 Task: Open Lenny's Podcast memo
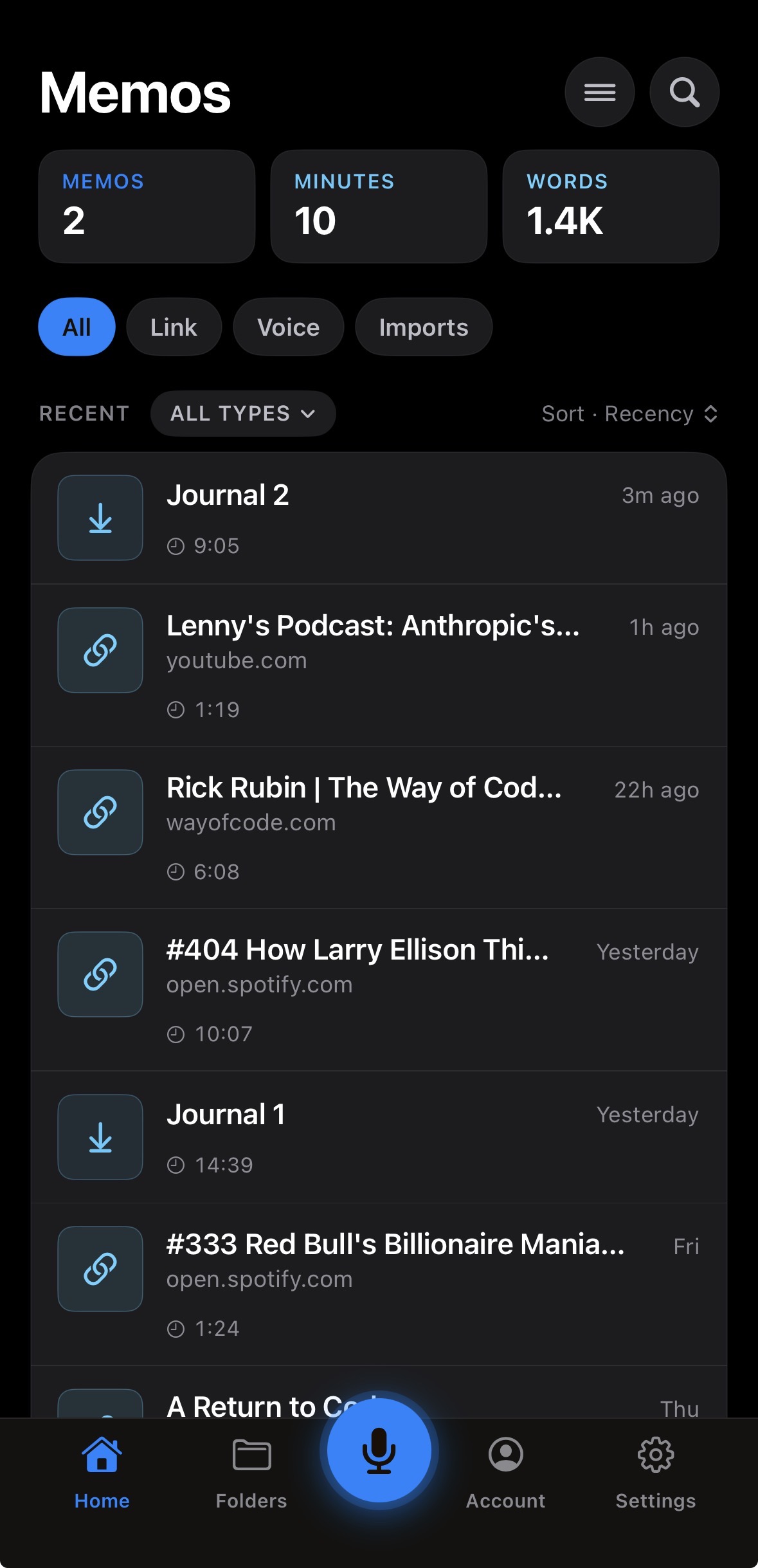pyautogui.click(x=379, y=666)
